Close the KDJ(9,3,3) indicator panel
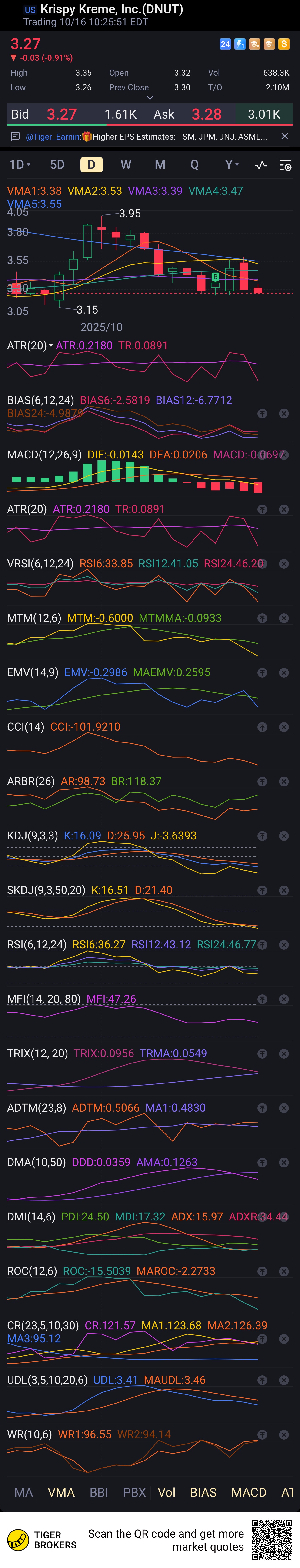Viewport: 300px width, 1568px height. click(283, 836)
